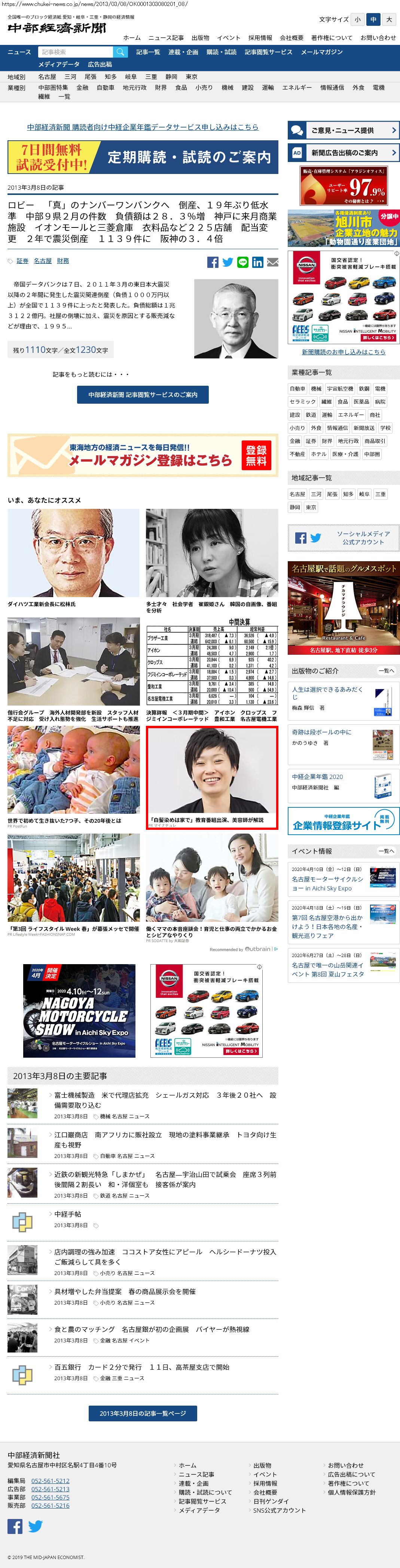Open the 定期購読・試読のご案内 banner
The width and height of the screenshot is (400, 1568).
[x=143, y=157]
